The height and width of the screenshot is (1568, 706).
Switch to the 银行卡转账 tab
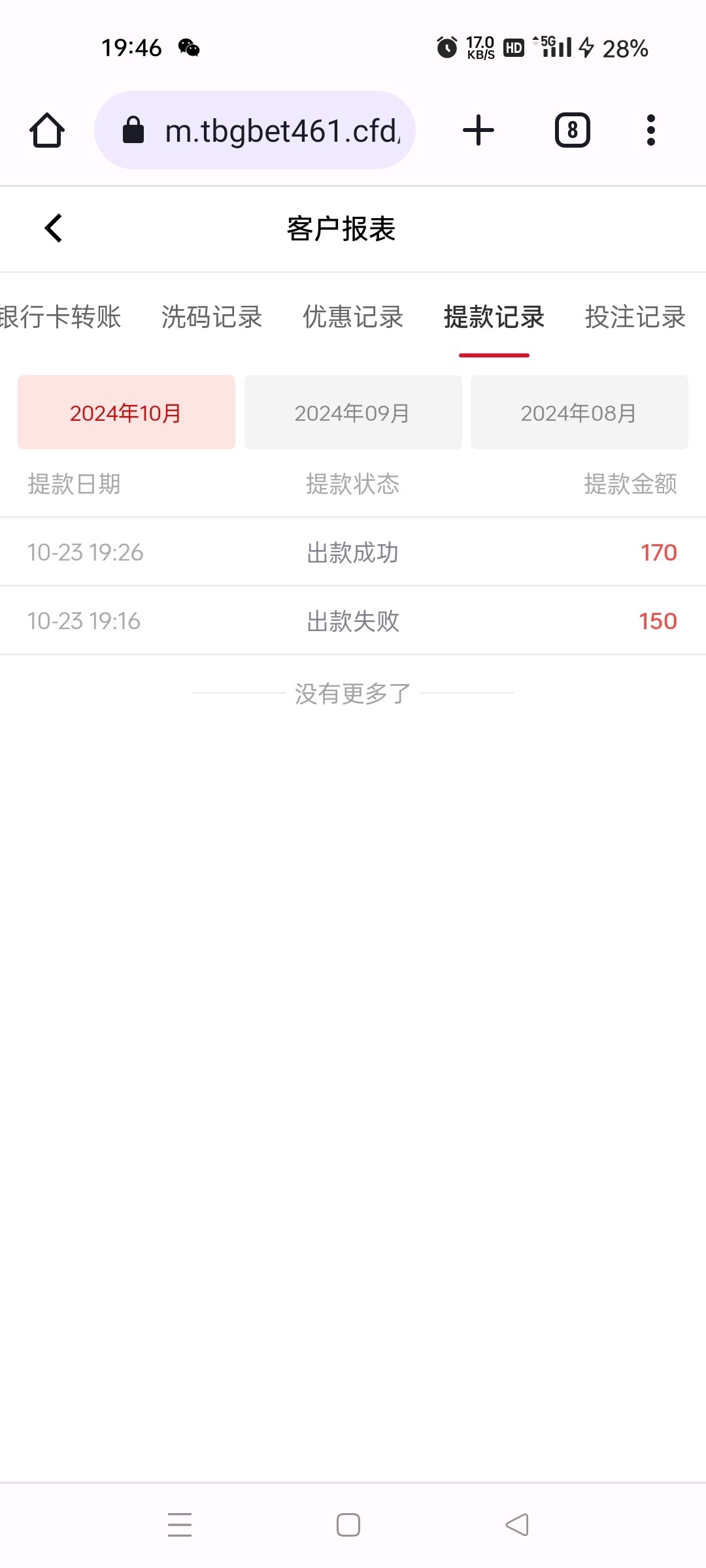(x=60, y=318)
